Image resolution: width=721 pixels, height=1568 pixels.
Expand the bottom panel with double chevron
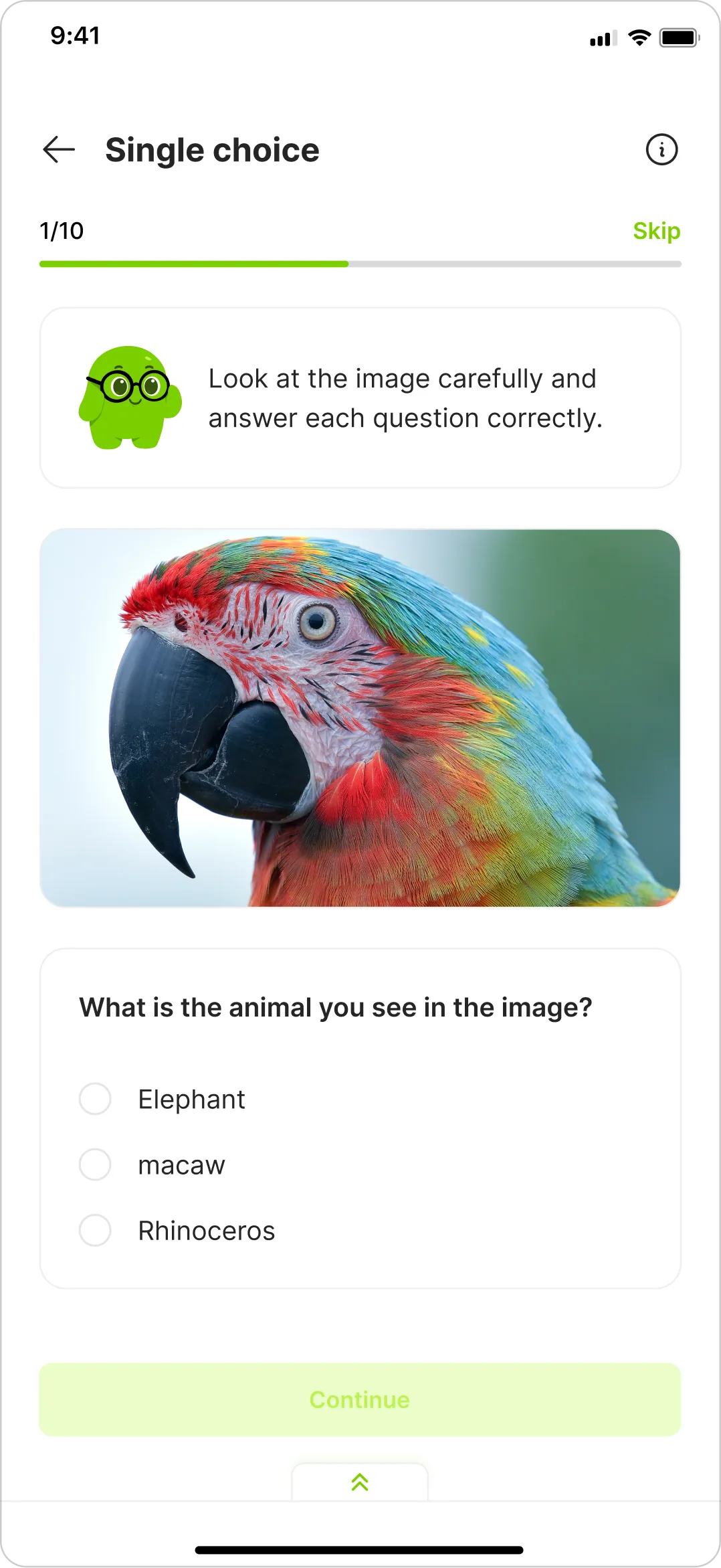[360, 1482]
